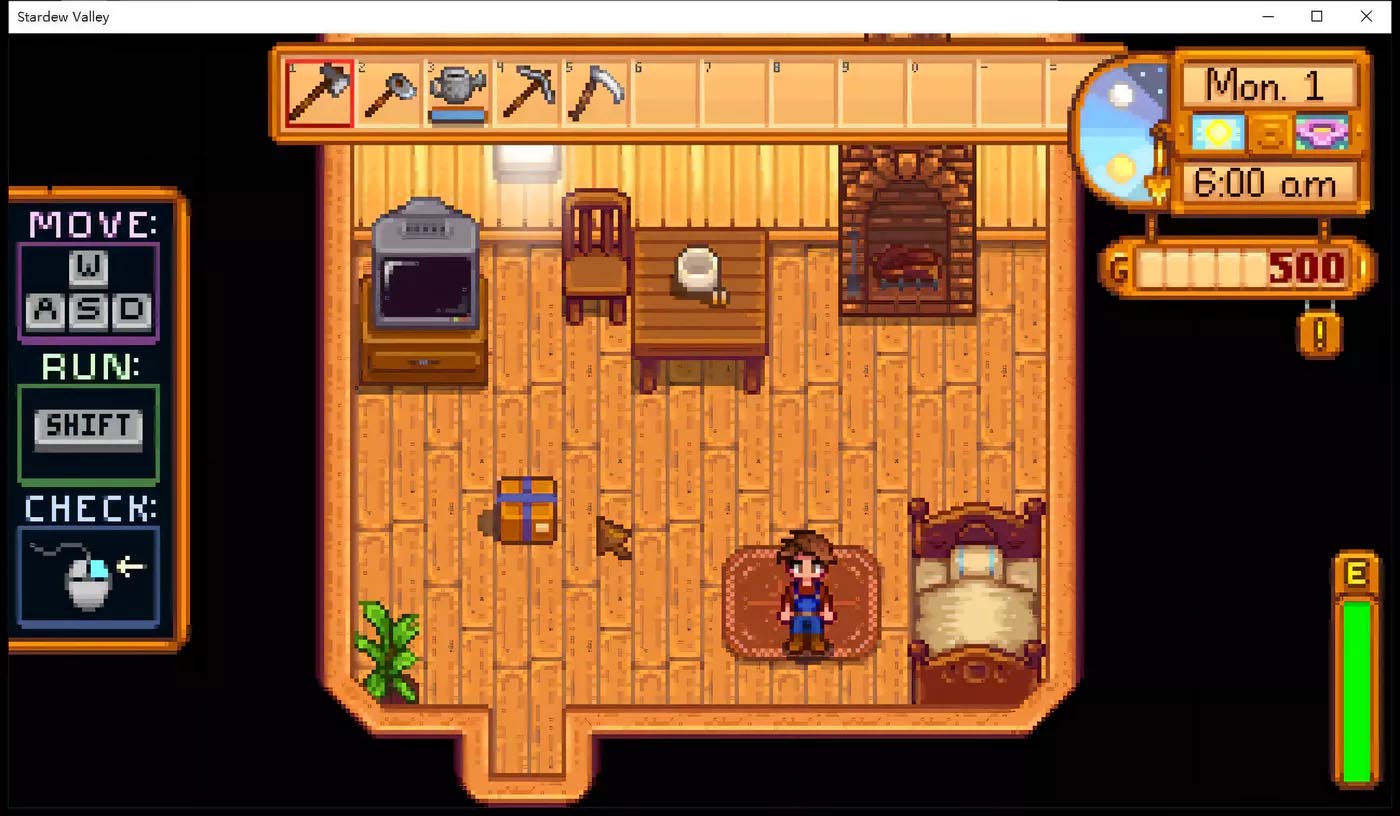Open the wrapped package on the floor

pyautogui.click(x=527, y=510)
